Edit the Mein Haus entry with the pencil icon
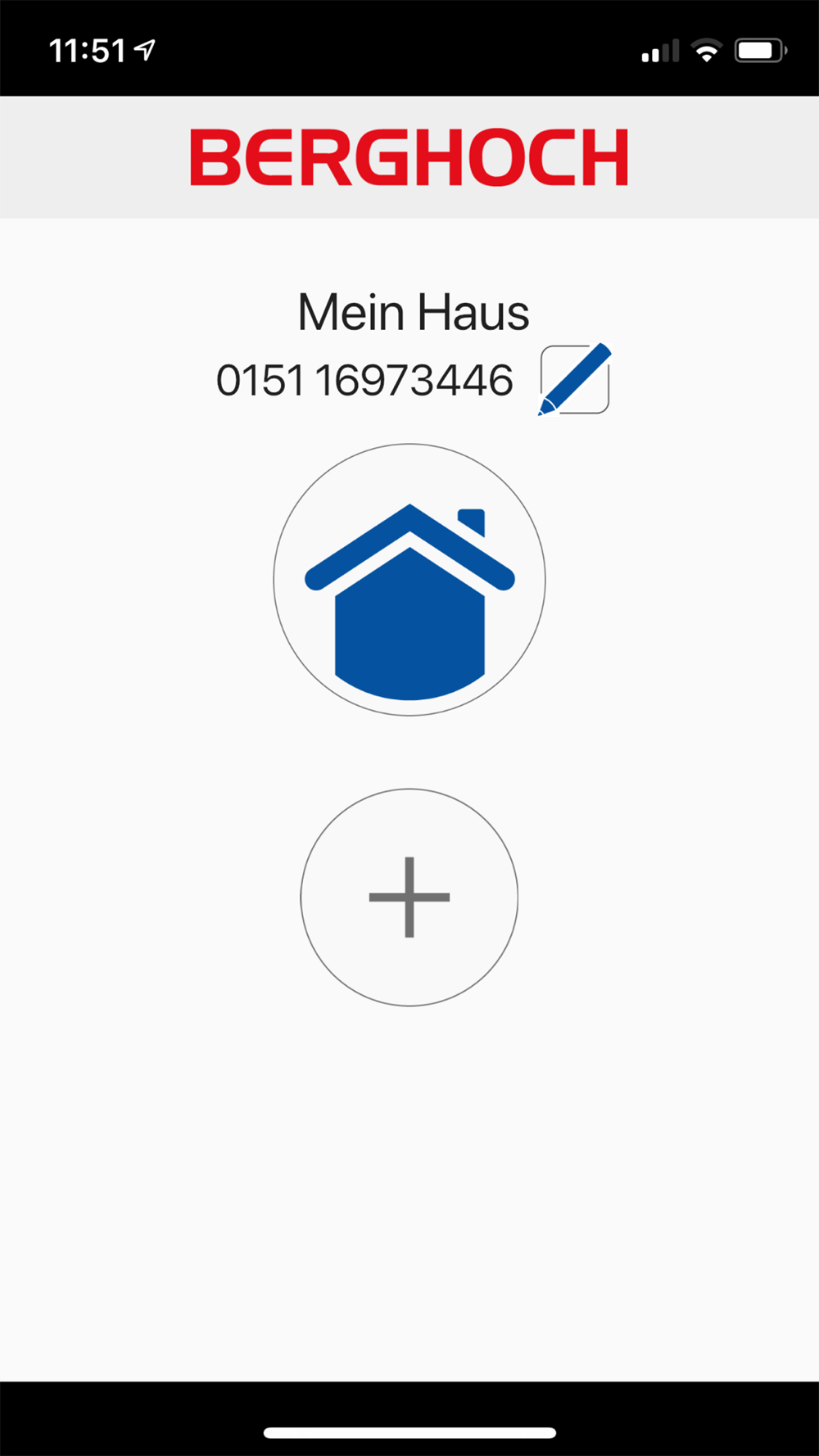 click(575, 379)
